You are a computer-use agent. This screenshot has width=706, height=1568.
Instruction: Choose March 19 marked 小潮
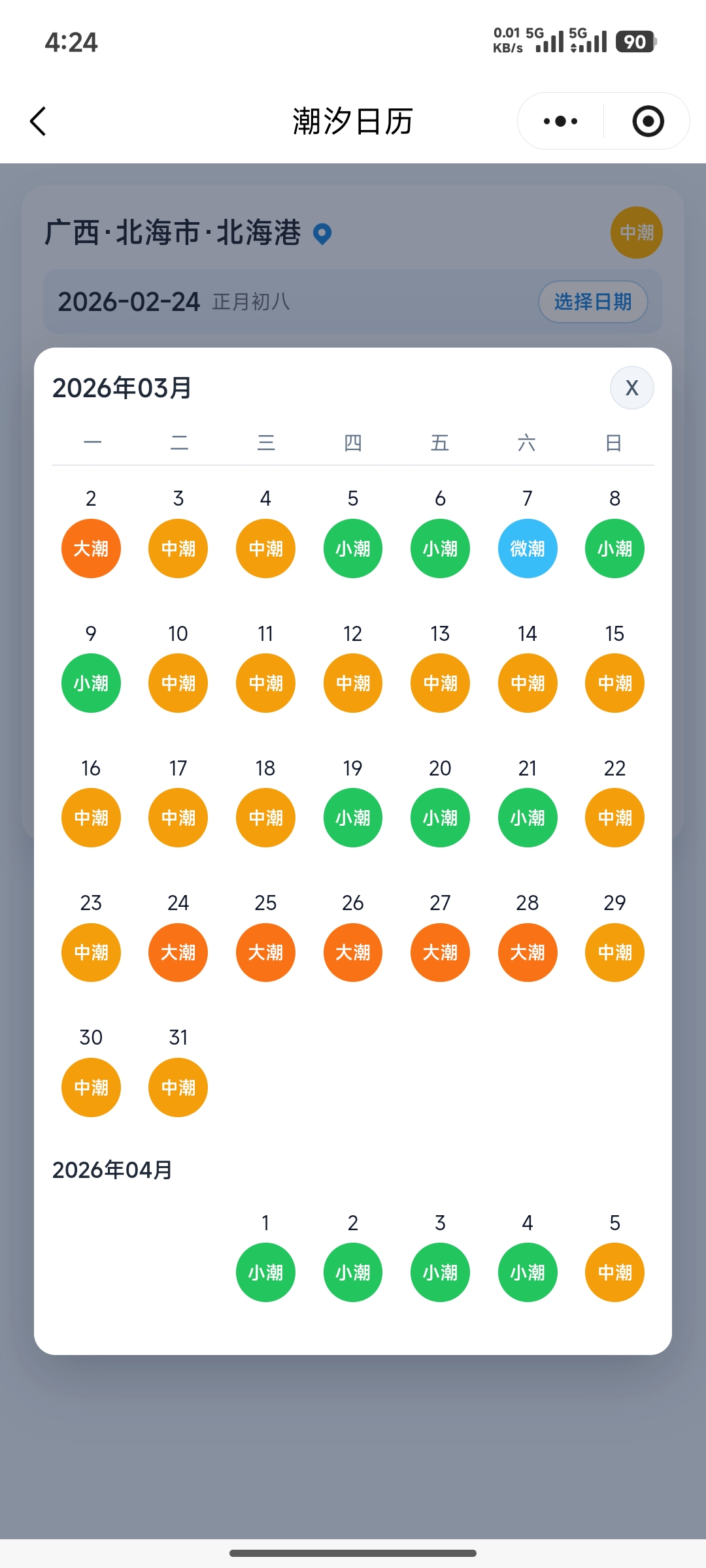point(353,817)
